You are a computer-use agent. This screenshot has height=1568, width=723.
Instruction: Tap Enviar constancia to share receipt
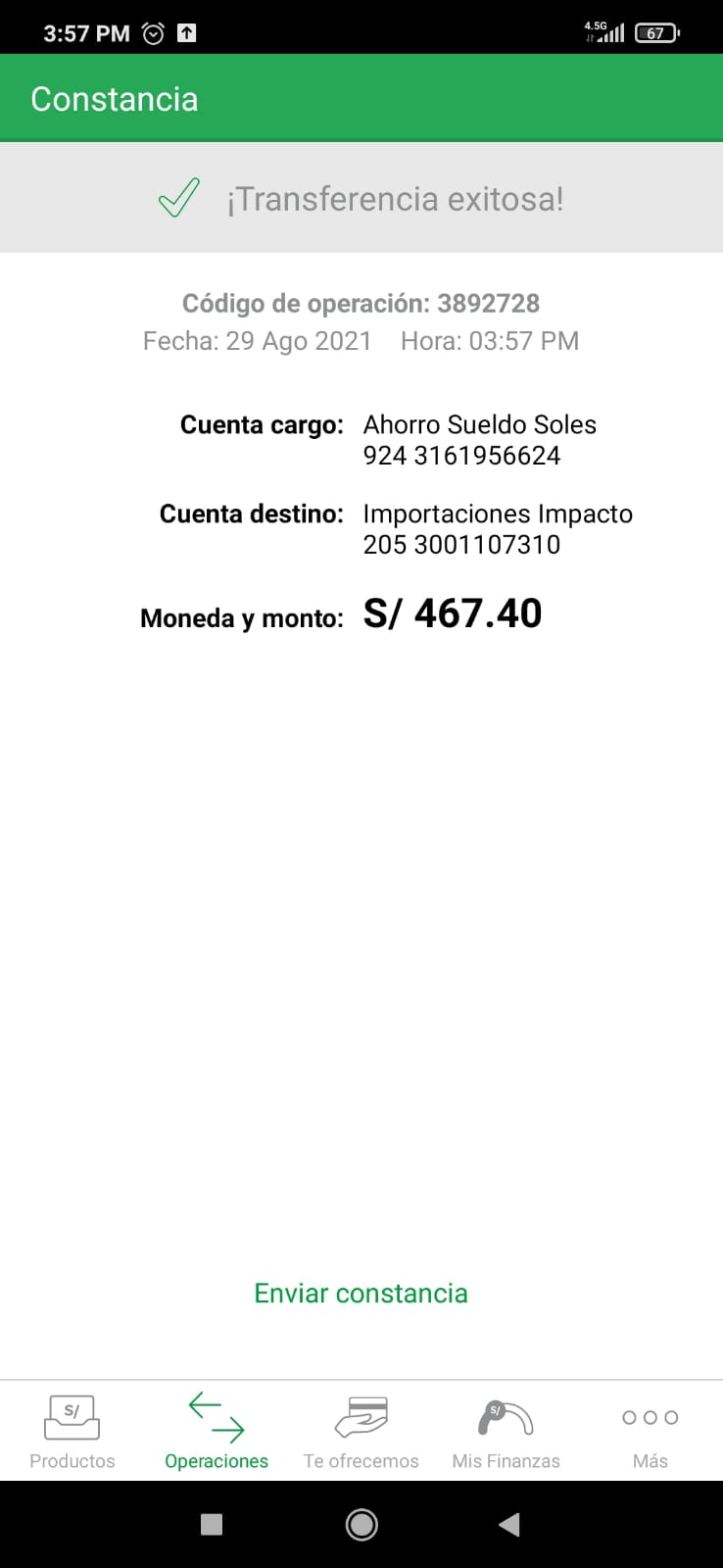point(361,1294)
